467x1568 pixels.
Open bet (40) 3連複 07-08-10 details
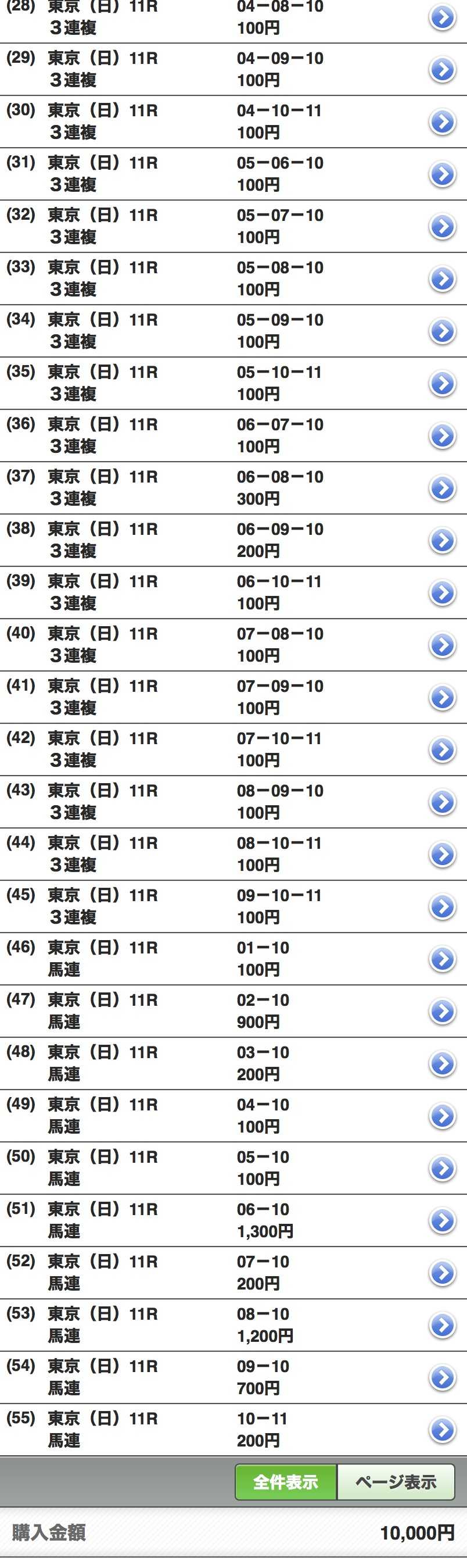[x=442, y=645]
